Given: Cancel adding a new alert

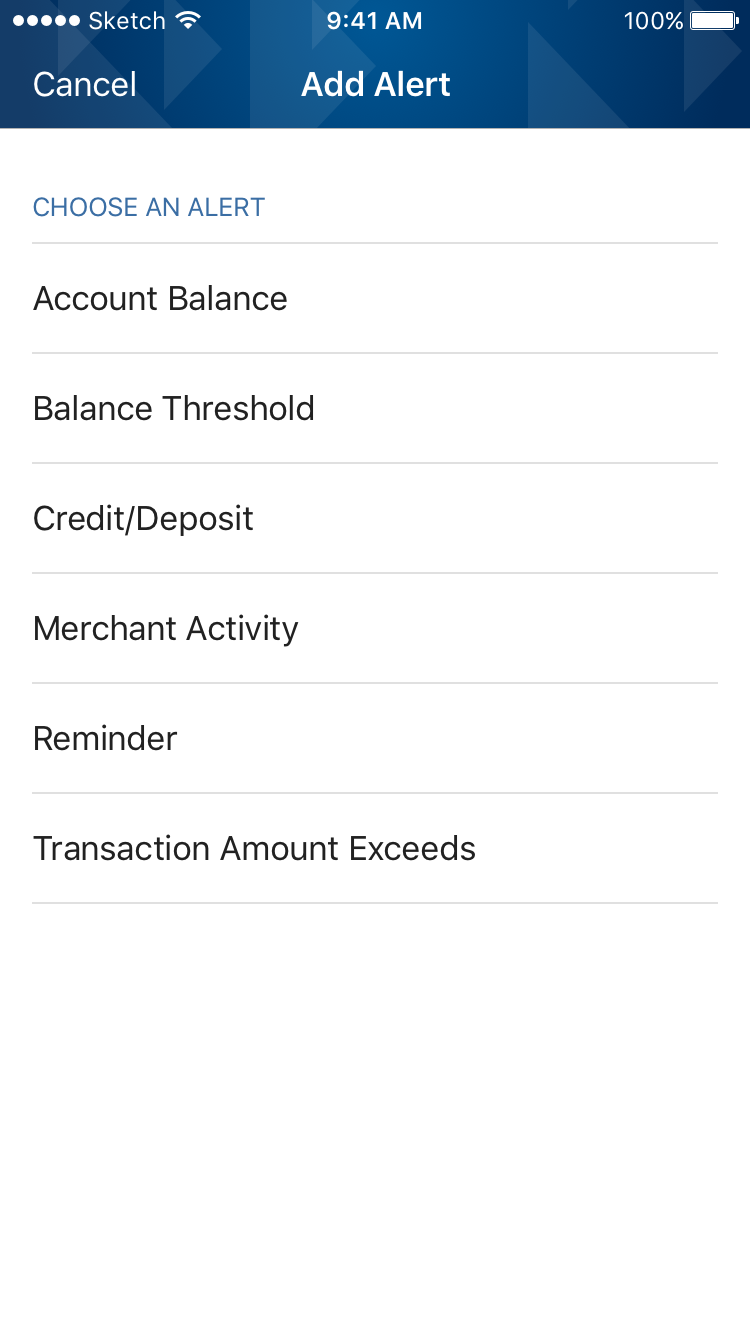Looking at the screenshot, I should (x=84, y=85).
